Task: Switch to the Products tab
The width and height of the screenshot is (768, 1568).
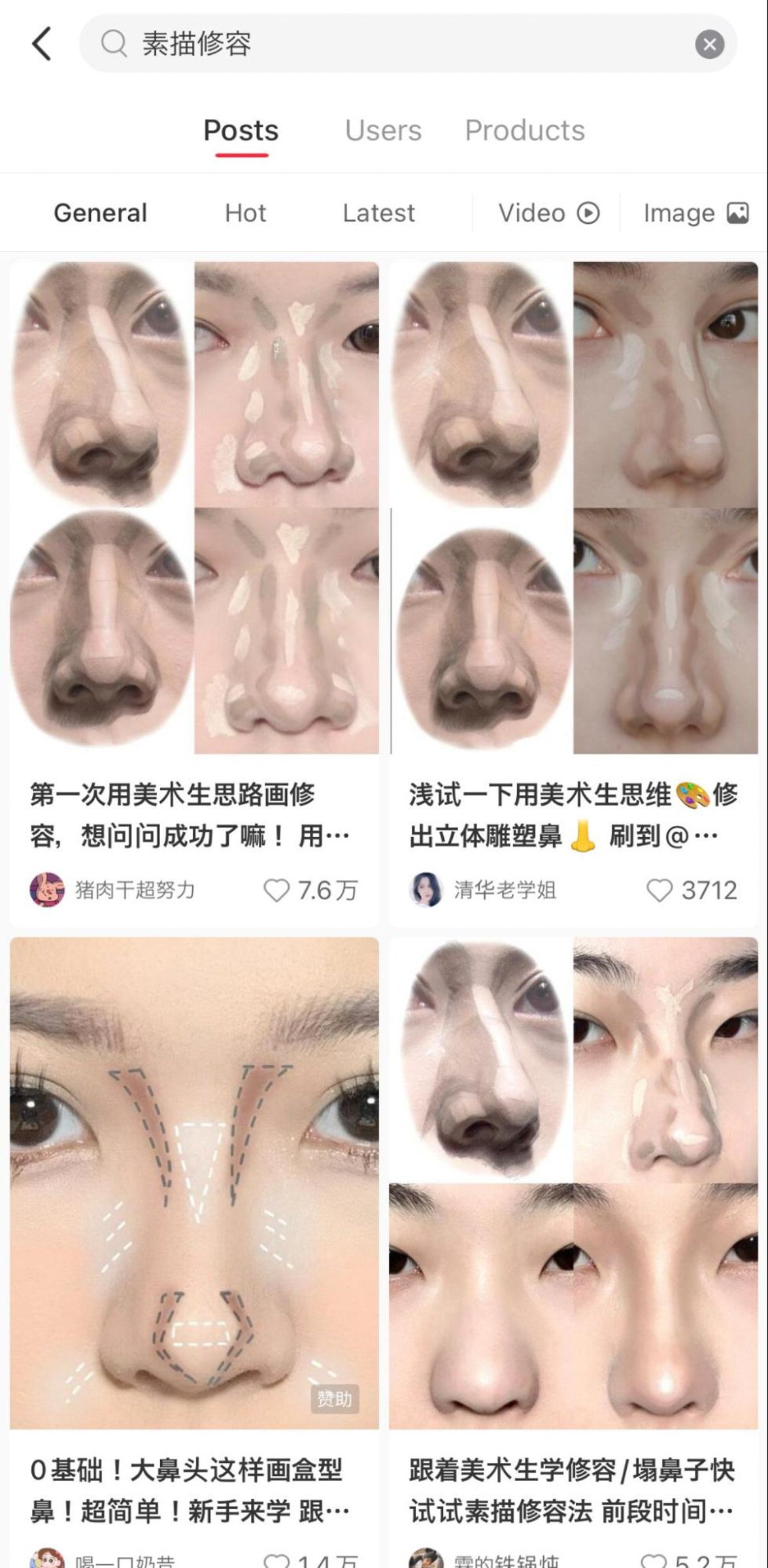Action: pyautogui.click(x=524, y=131)
